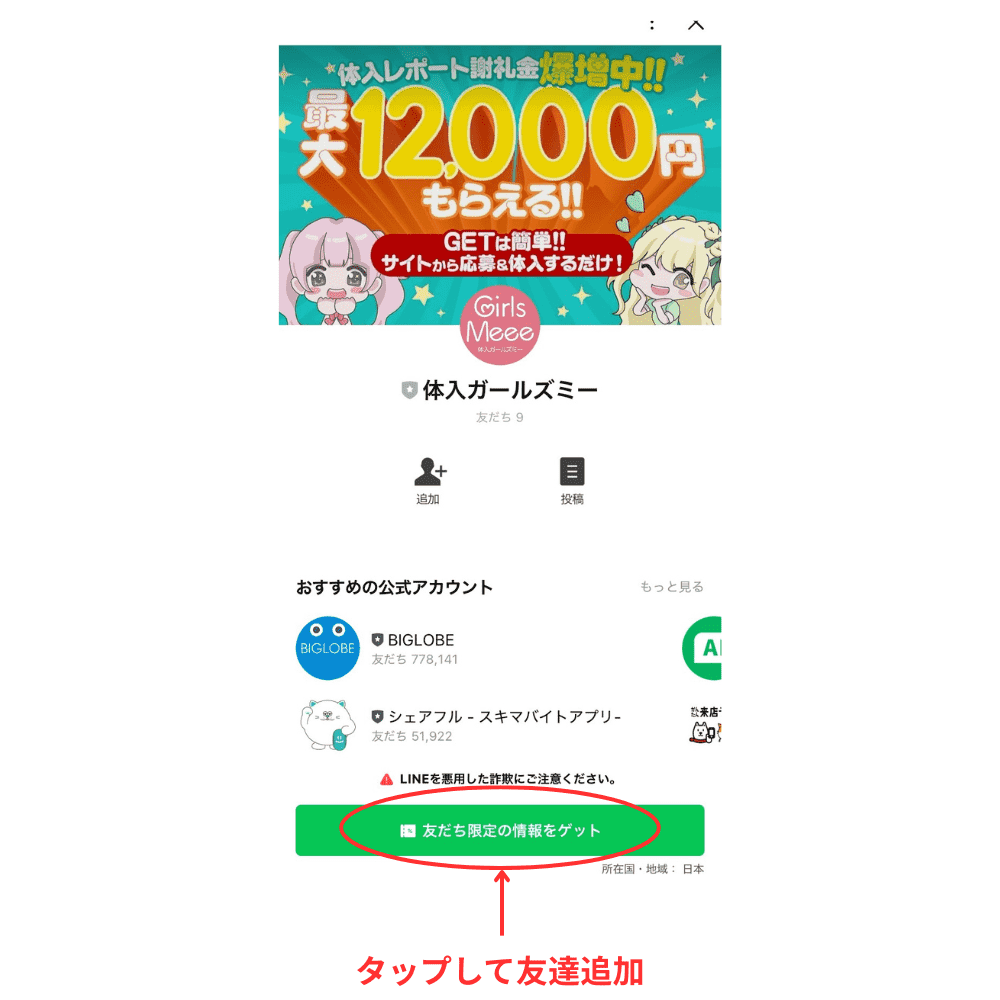Tap the green 友だち限定の情報をゲット button

tap(500, 830)
